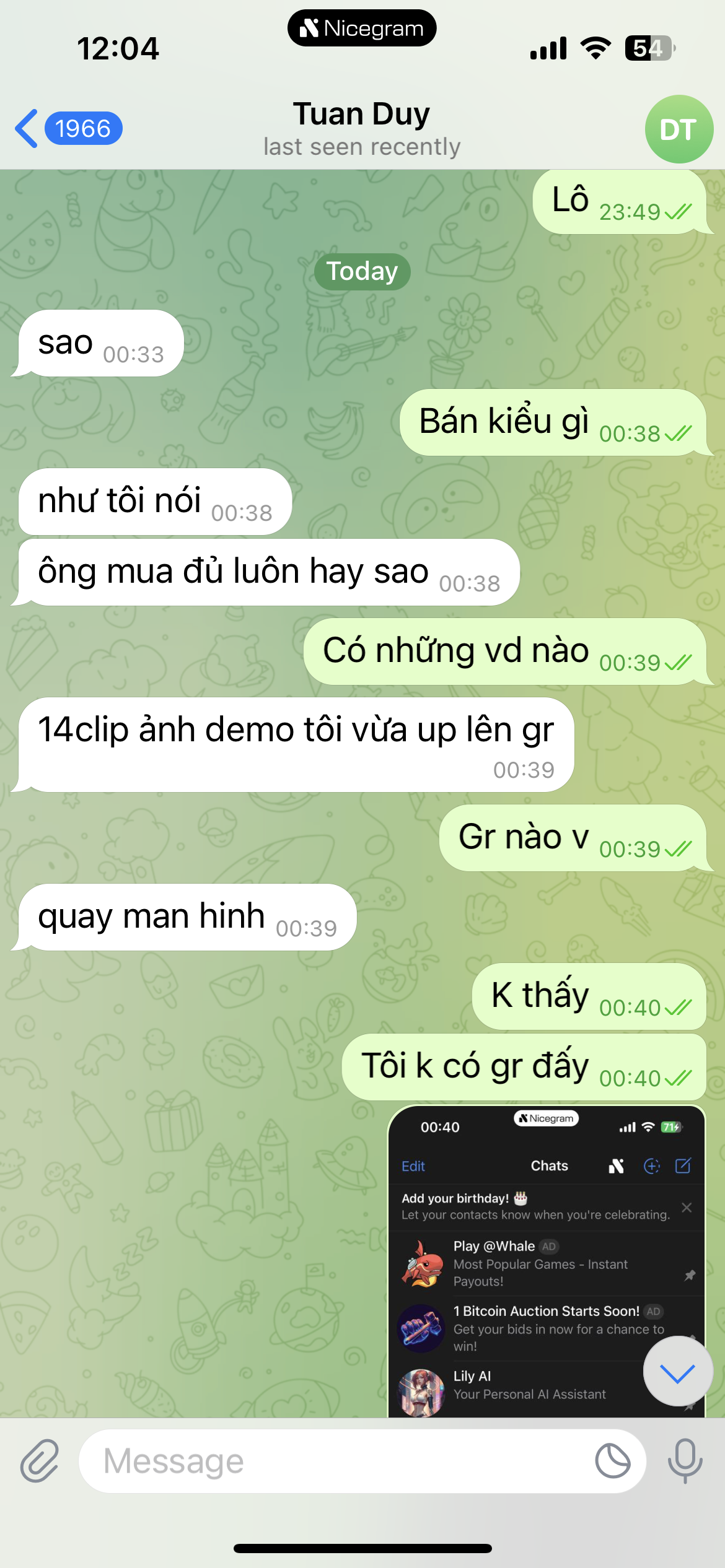
Task: Focus the Message input field
Action: pos(335,1461)
